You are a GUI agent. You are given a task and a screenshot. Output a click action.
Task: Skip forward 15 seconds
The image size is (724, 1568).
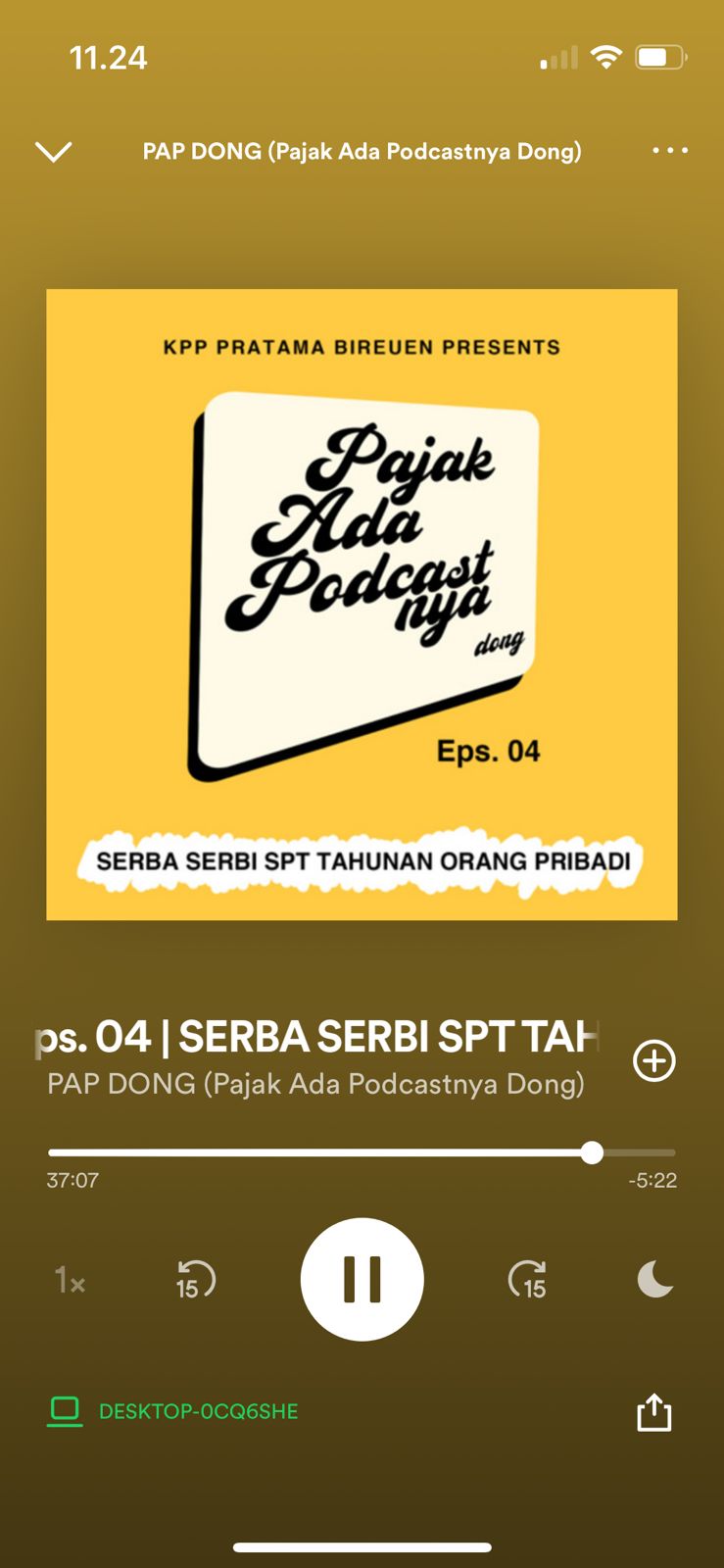(x=528, y=1280)
